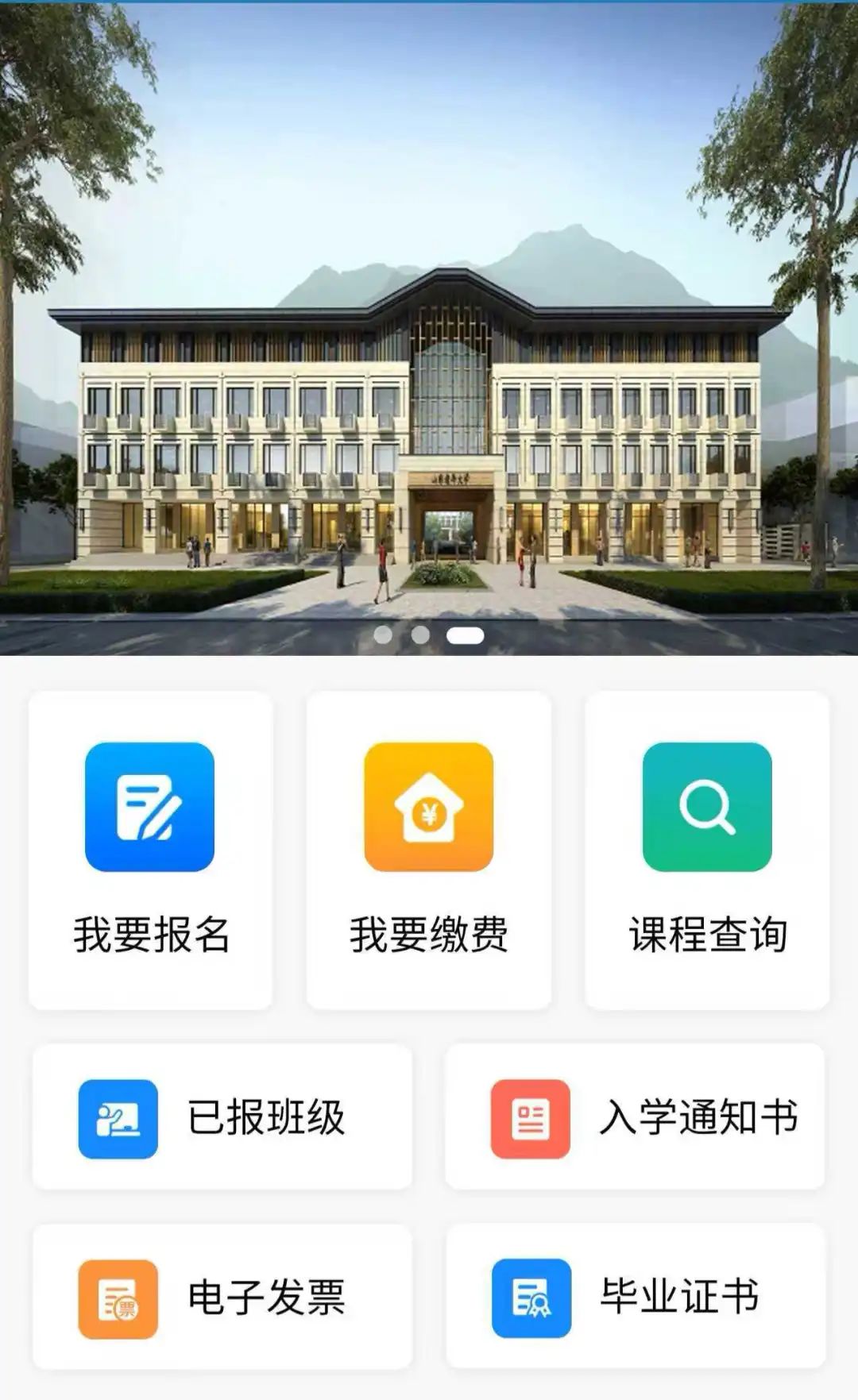Open 入学通知书 admission notice
Screen dimensions: 858x1400
tap(635, 1117)
